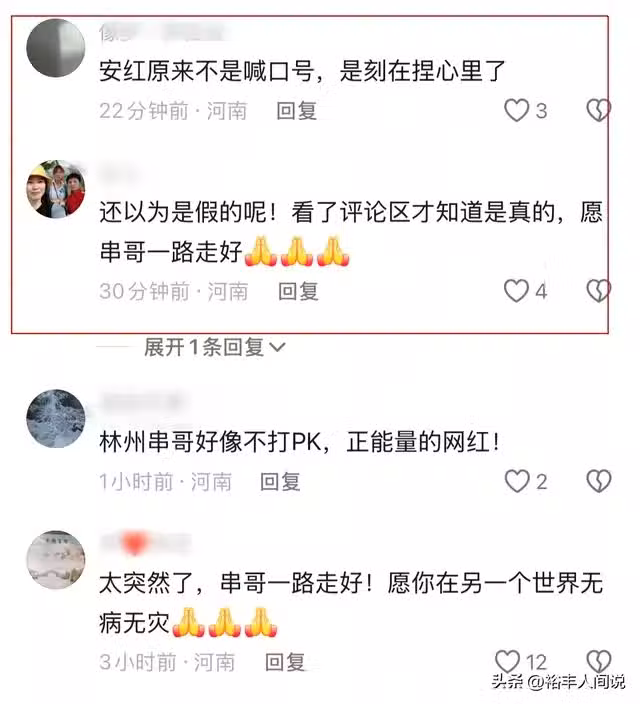Open the avatar of the 还以为是假的呢 commenter

[x=55, y=189]
